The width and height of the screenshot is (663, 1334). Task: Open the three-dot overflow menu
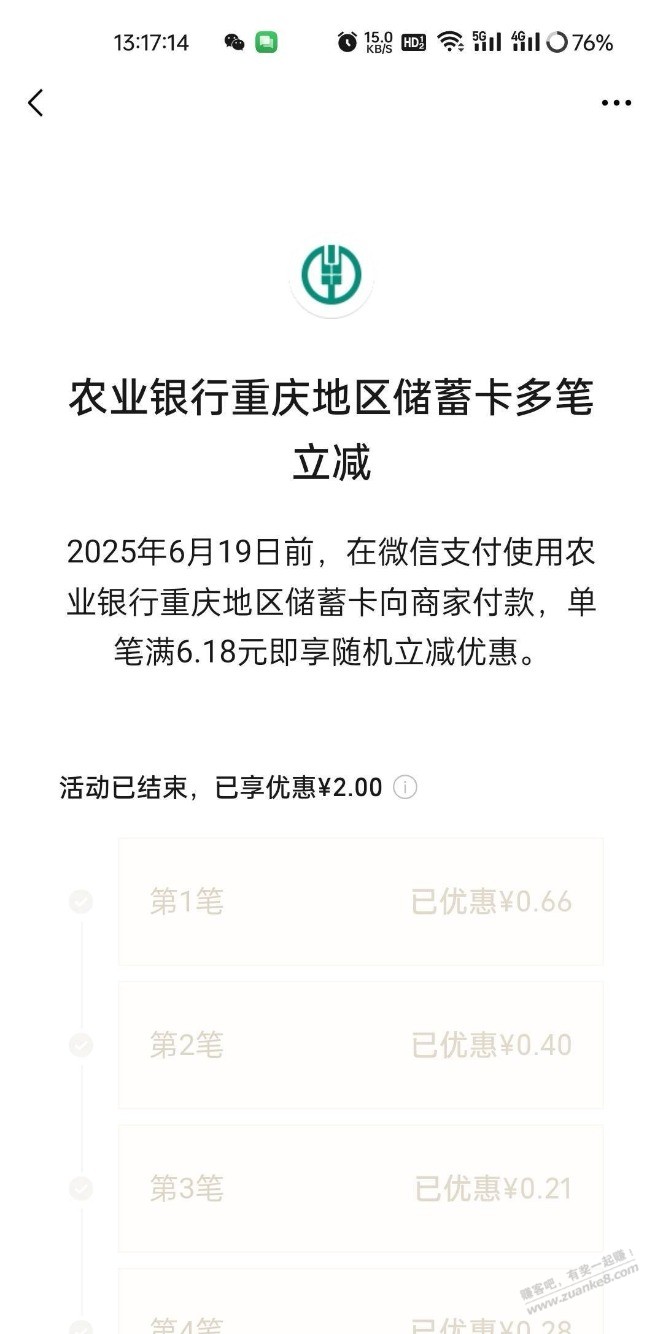(x=616, y=103)
